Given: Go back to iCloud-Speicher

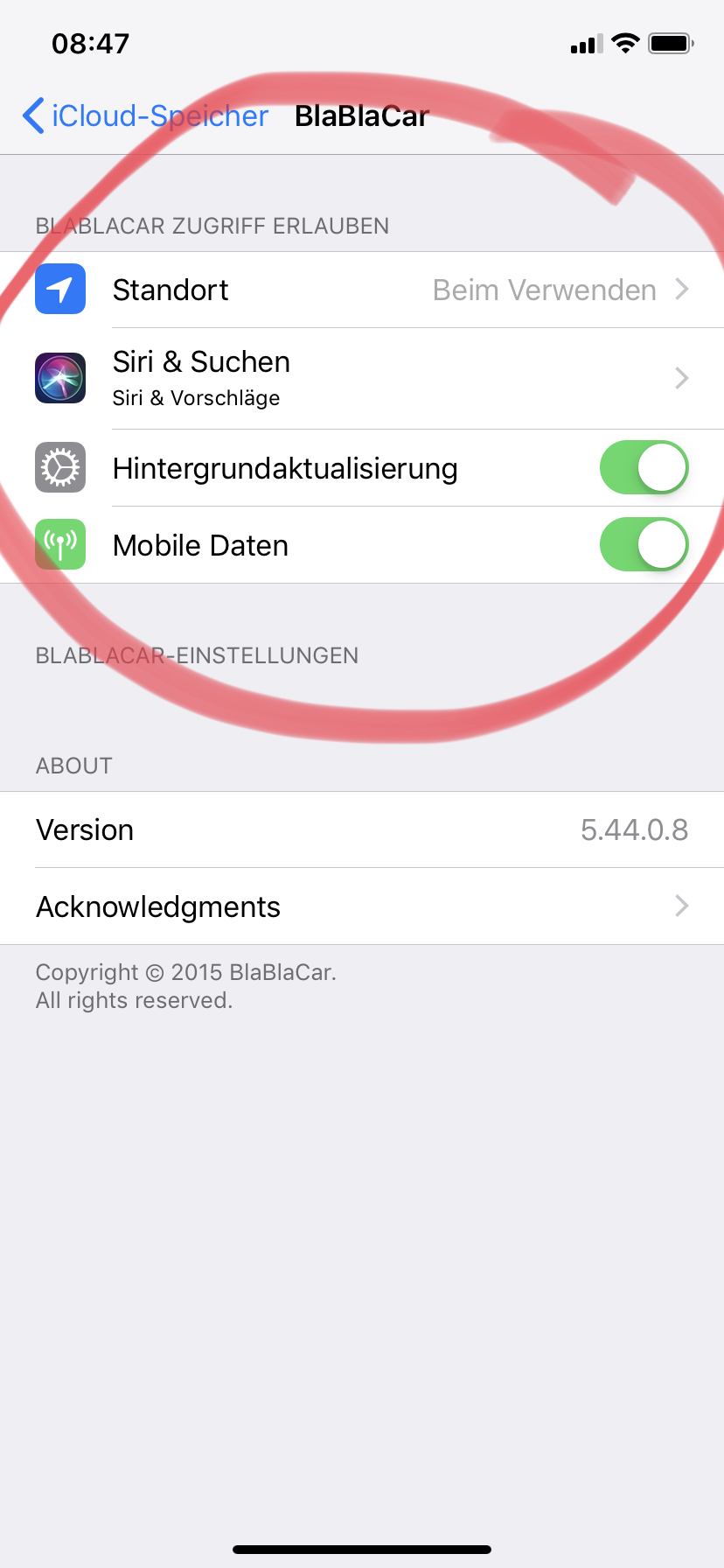Looking at the screenshot, I should [x=145, y=115].
